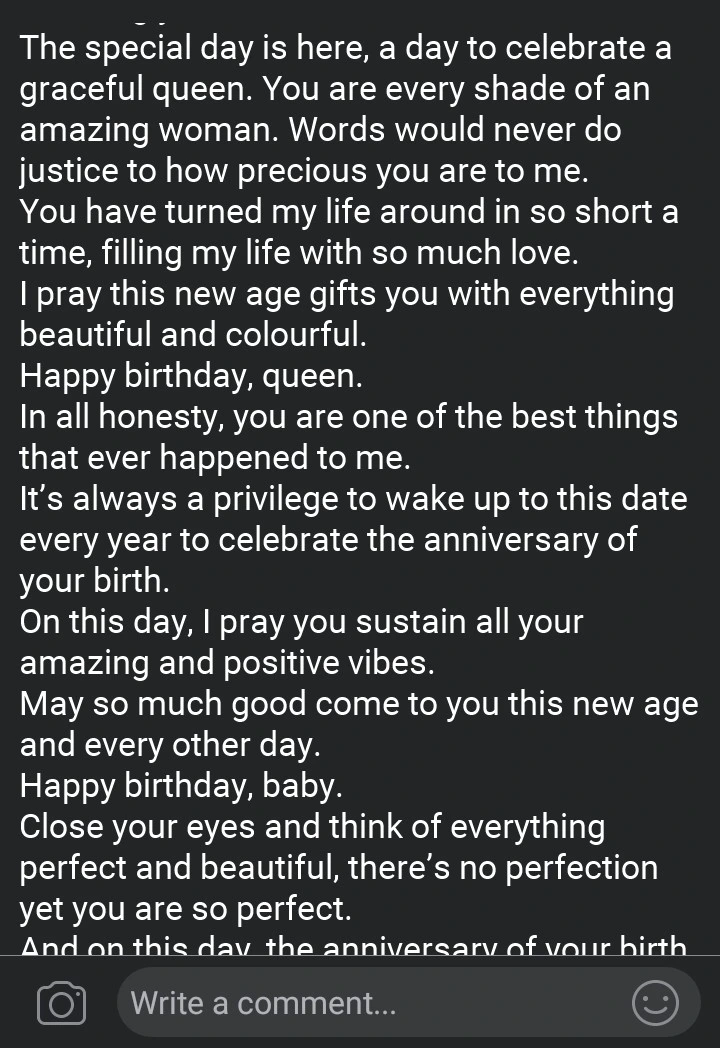
Task: Tap the Write a comment field
Action: coord(370,1003)
